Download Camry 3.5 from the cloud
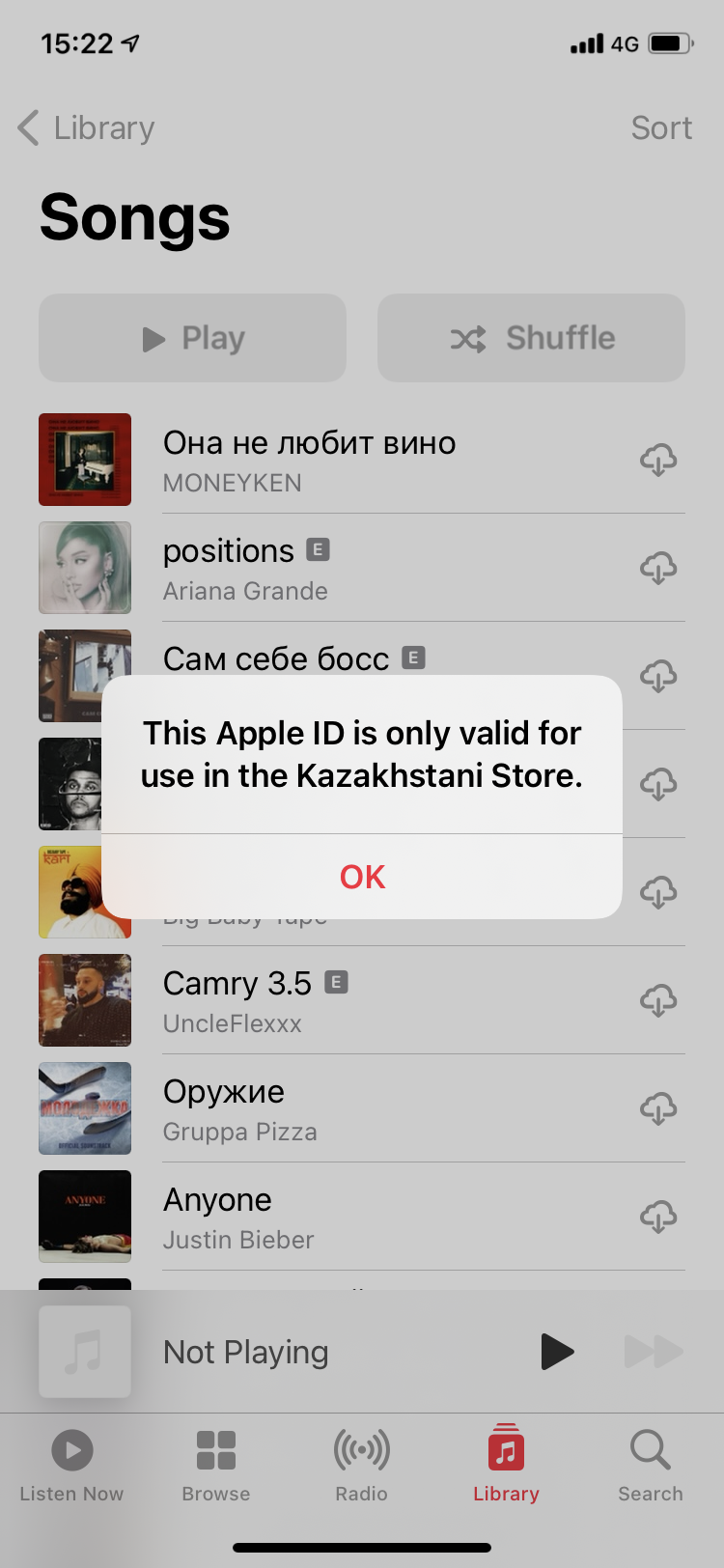Viewport: 724px width, 1568px height. point(658,1000)
